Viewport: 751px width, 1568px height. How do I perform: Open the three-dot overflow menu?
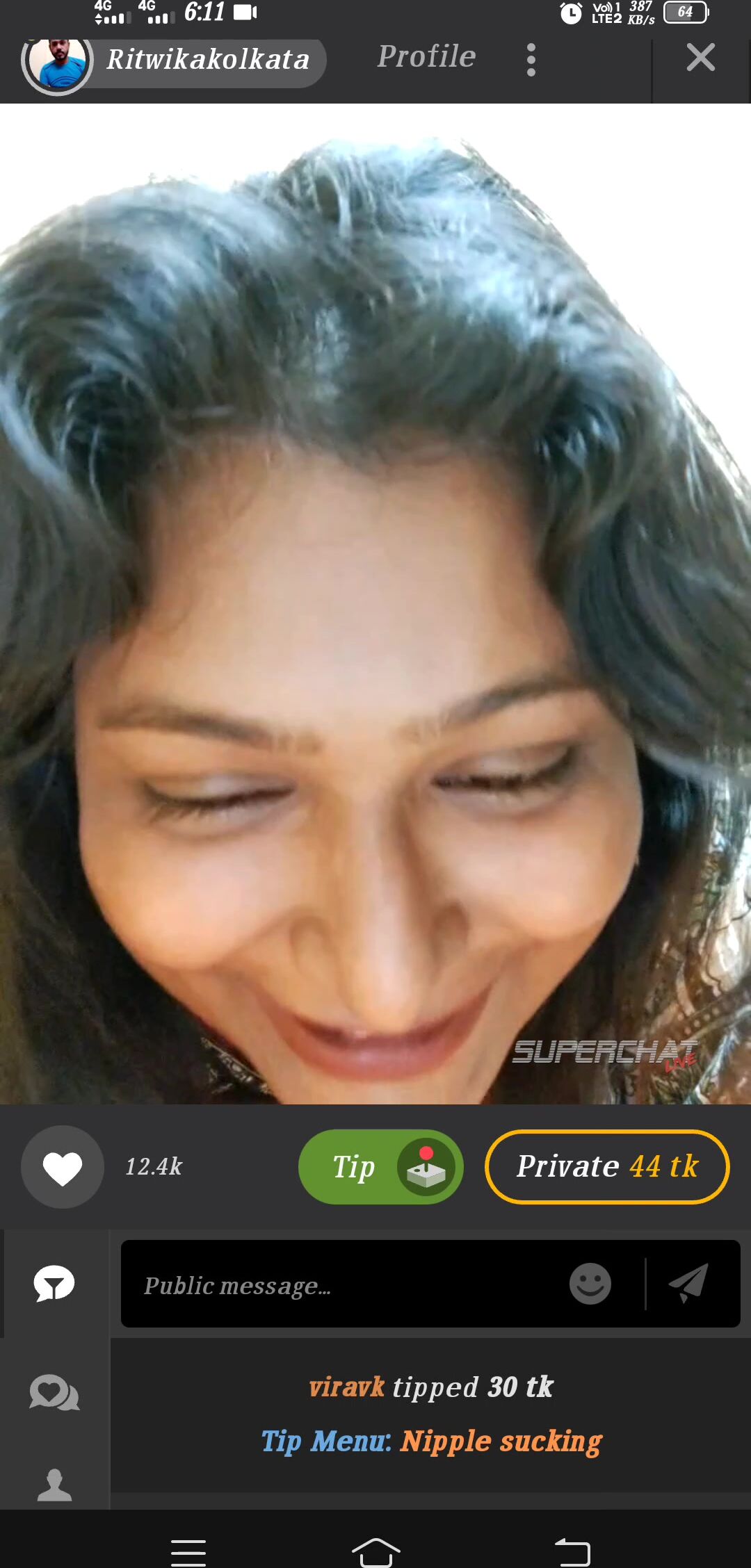tap(531, 60)
